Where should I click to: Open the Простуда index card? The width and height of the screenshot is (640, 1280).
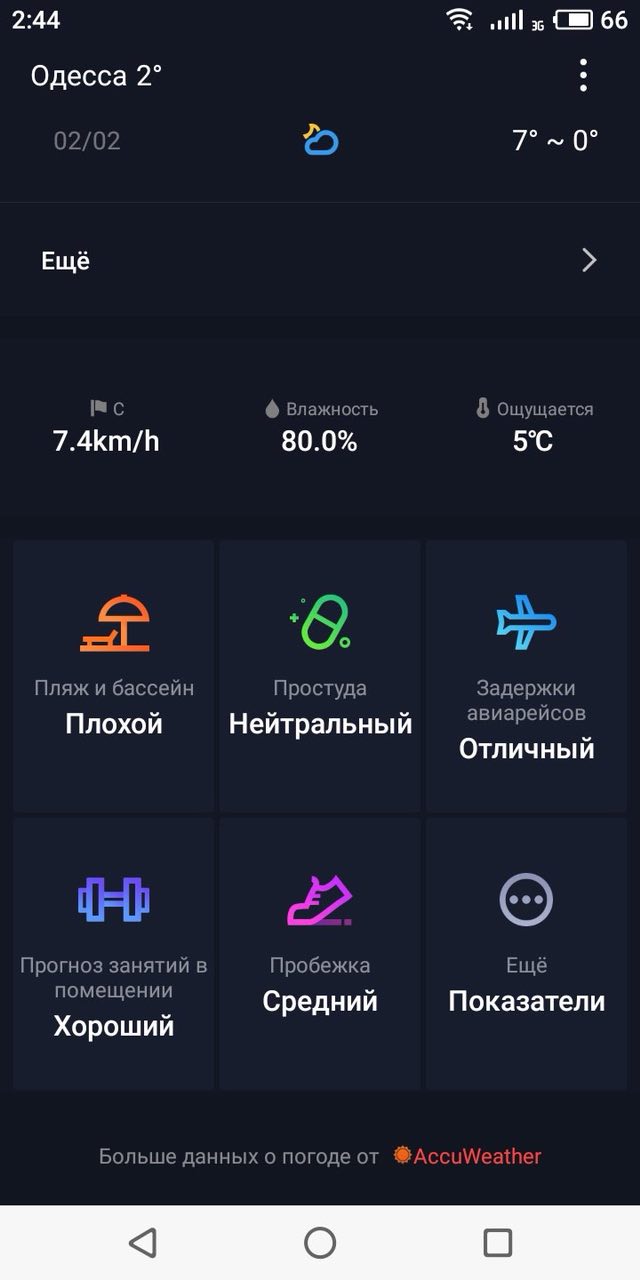click(x=320, y=676)
